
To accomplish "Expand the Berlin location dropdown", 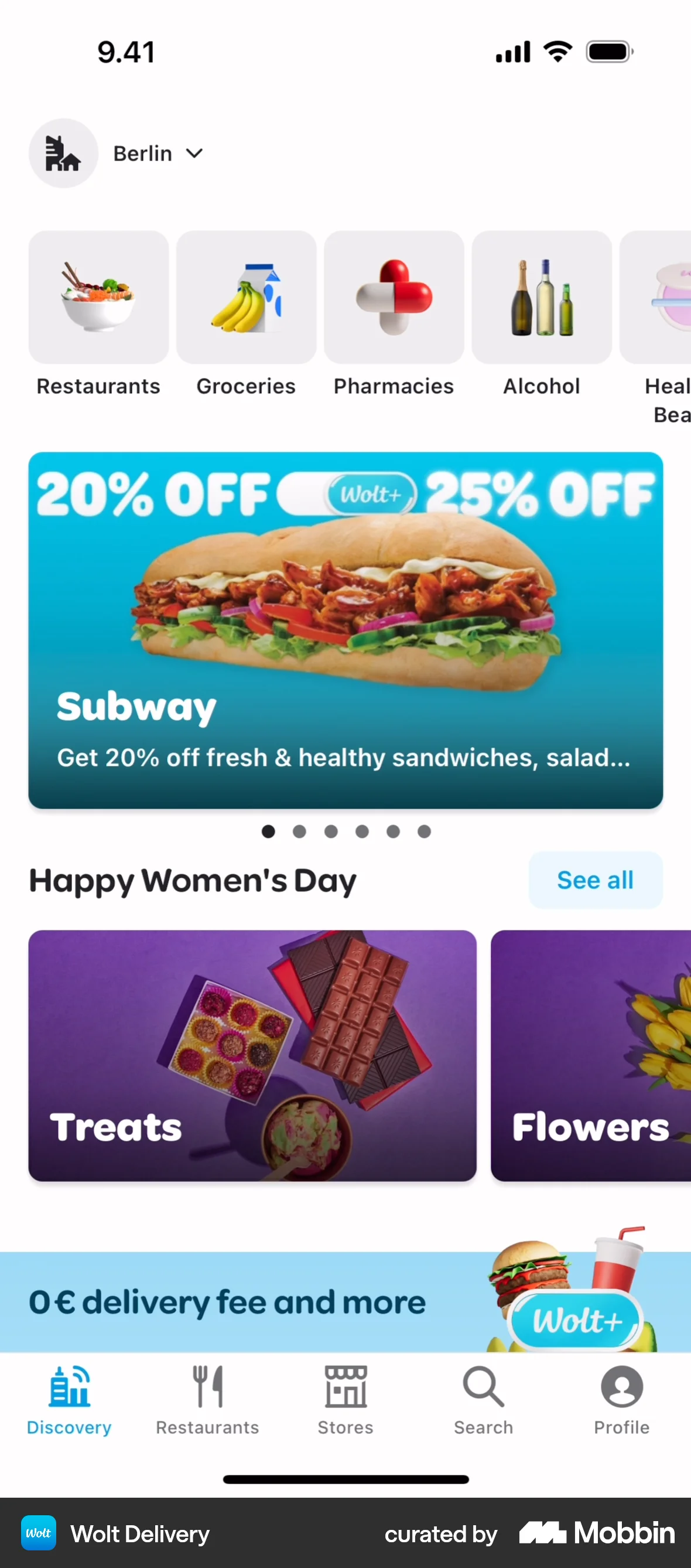I will (x=157, y=154).
